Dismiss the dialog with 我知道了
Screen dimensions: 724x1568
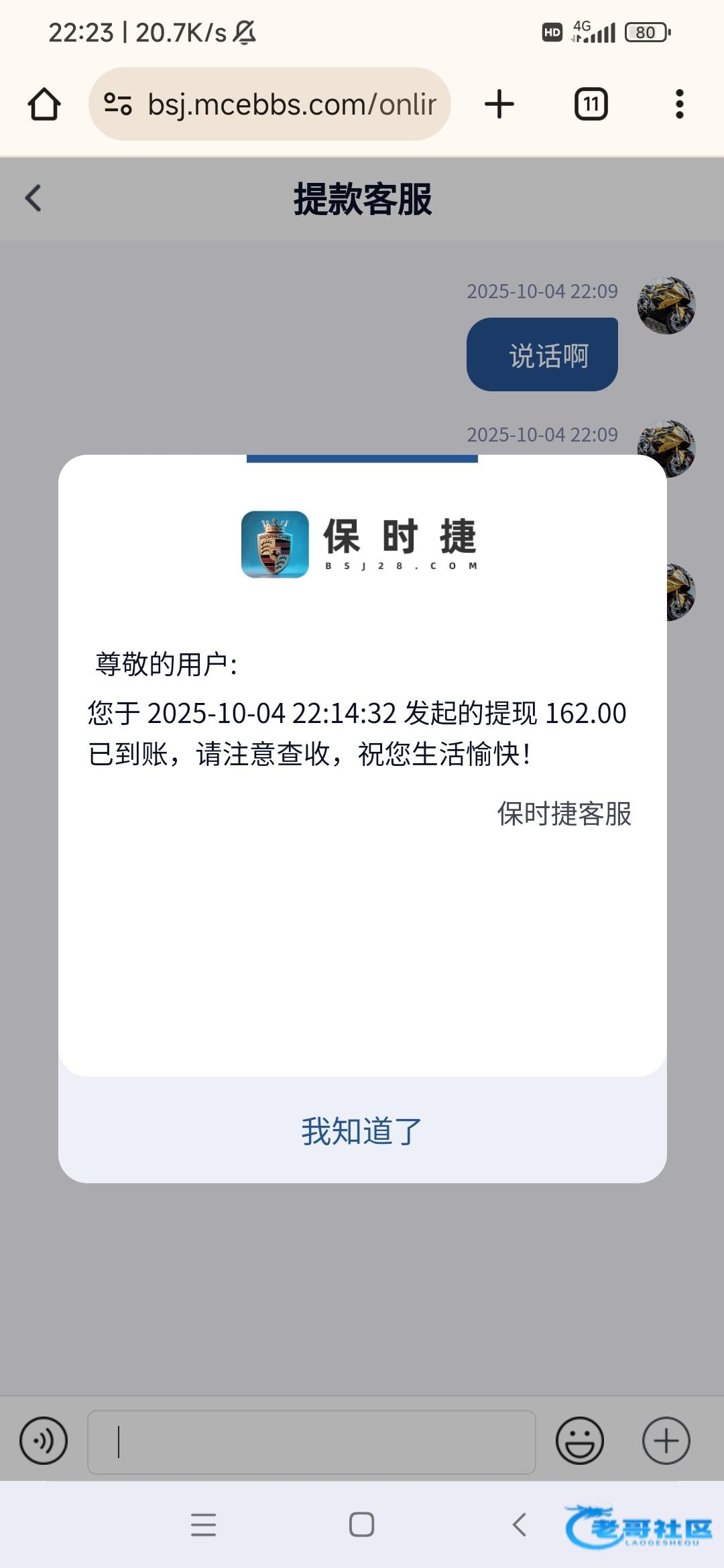[362, 1132]
